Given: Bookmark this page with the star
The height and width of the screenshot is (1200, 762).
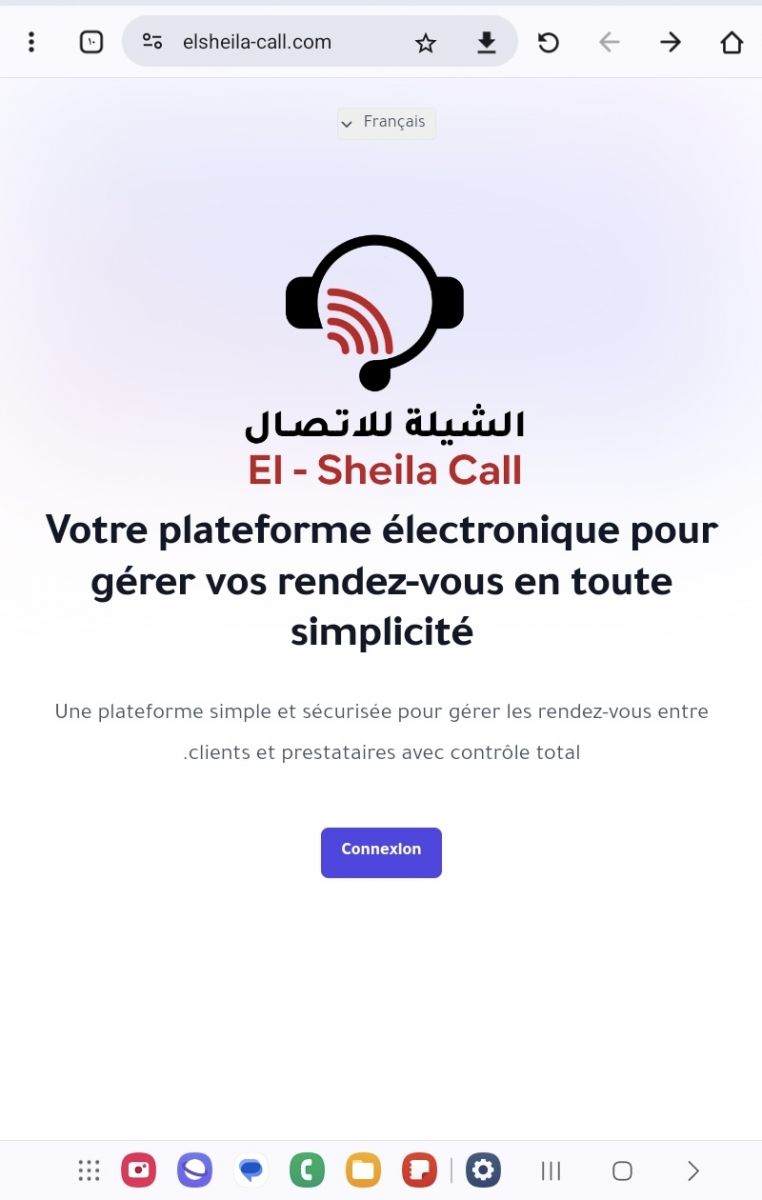Looking at the screenshot, I should 426,42.
